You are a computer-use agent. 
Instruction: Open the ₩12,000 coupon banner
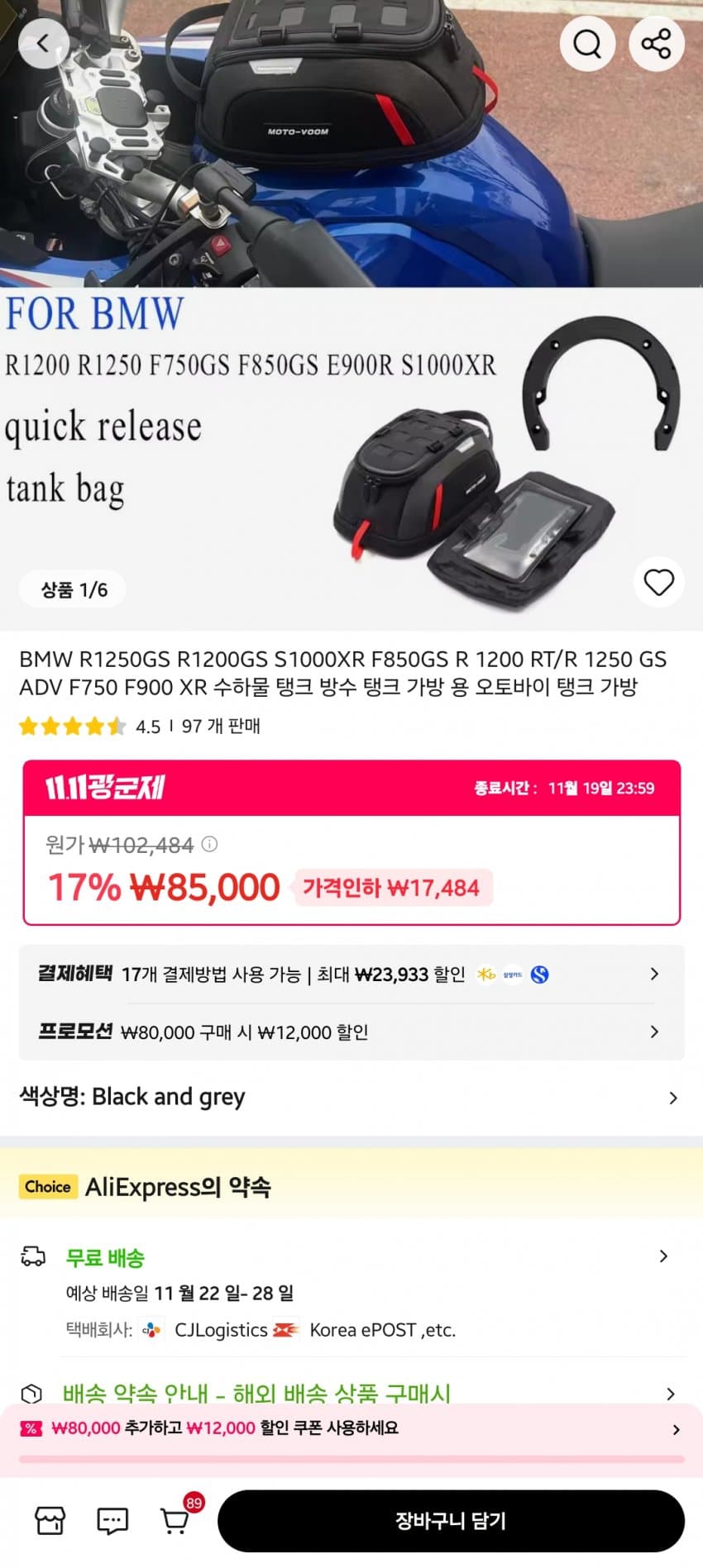coord(351,1428)
